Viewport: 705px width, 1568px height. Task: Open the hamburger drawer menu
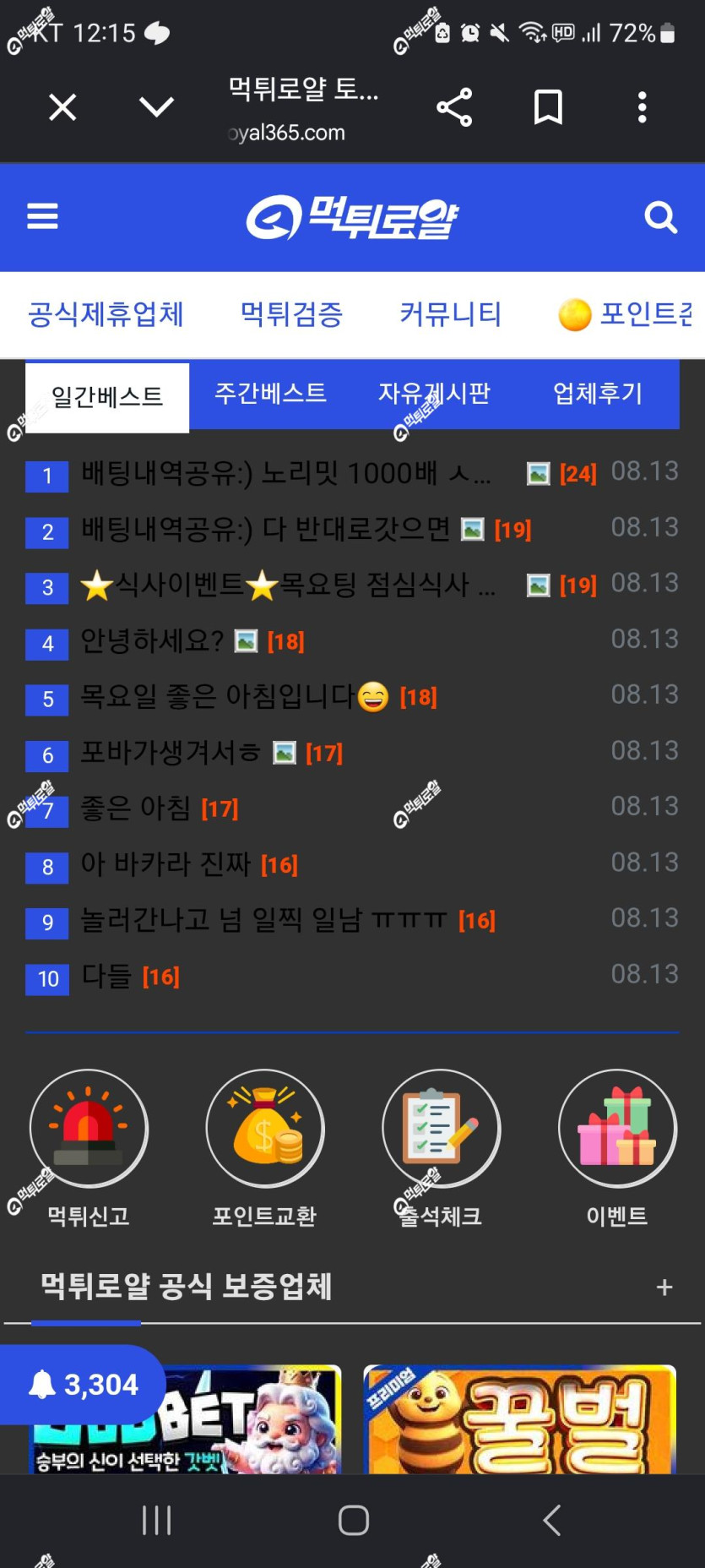(x=42, y=216)
